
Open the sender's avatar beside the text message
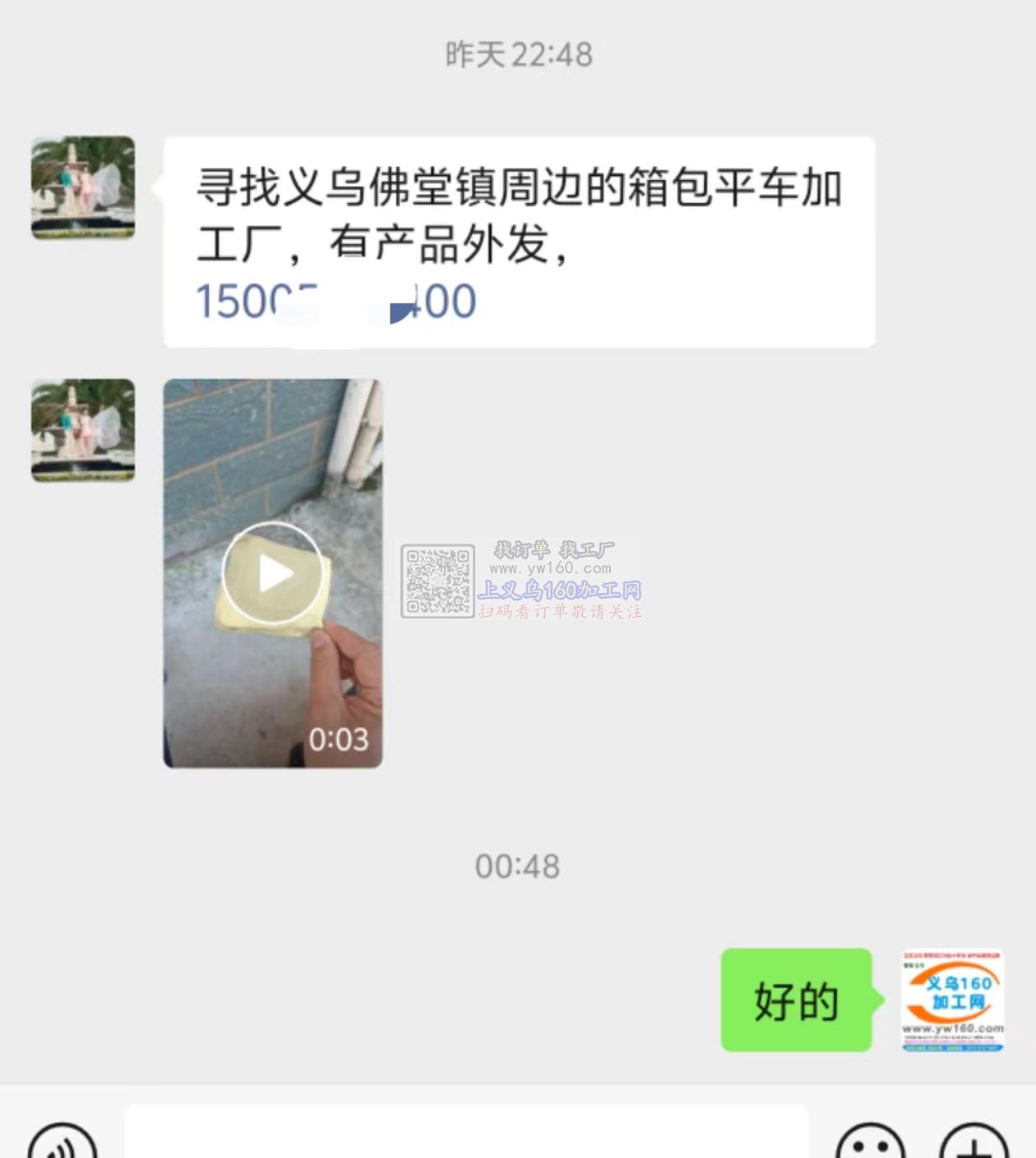83,188
